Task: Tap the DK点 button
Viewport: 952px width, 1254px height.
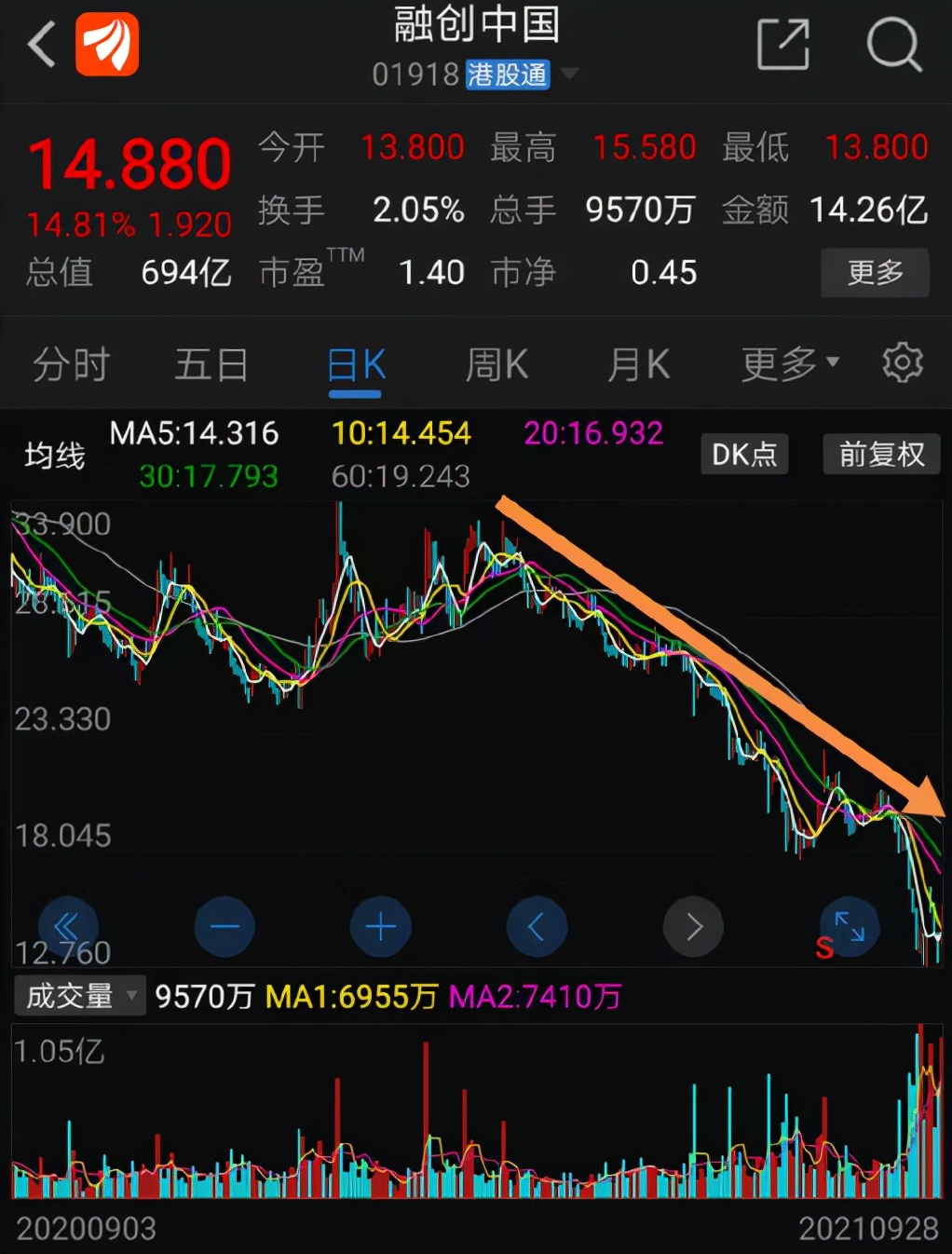Action: [x=743, y=455]
